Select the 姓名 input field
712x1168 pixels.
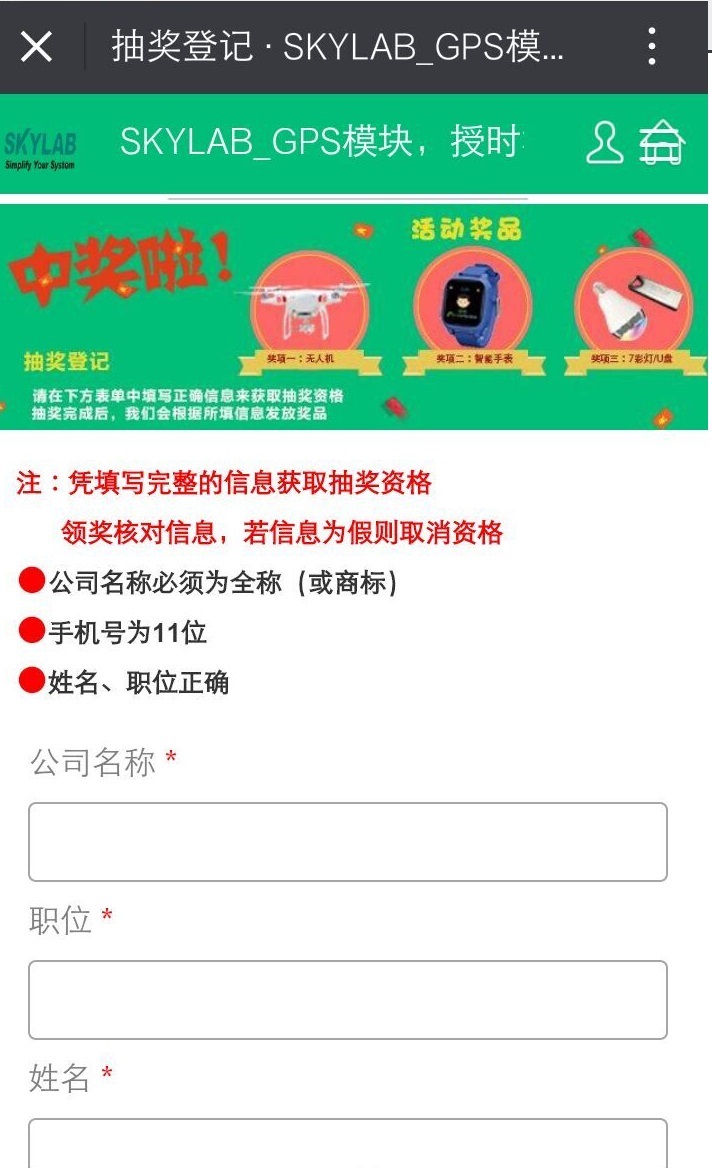[347, 1145]
